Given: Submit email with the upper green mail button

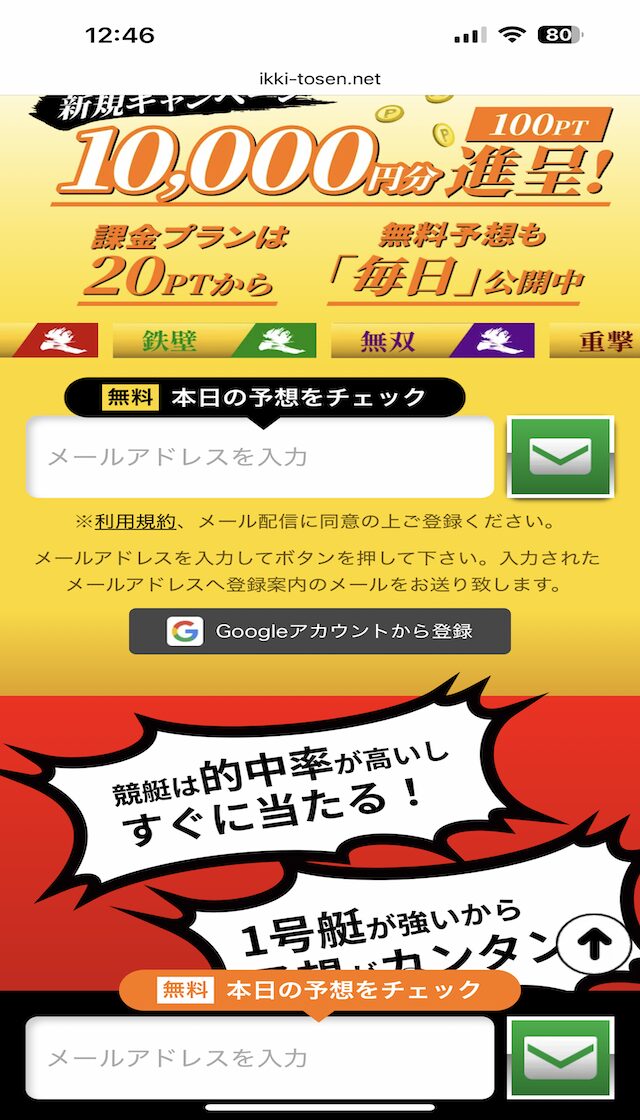Looking at the screenshot, I should tap(560, 457).
